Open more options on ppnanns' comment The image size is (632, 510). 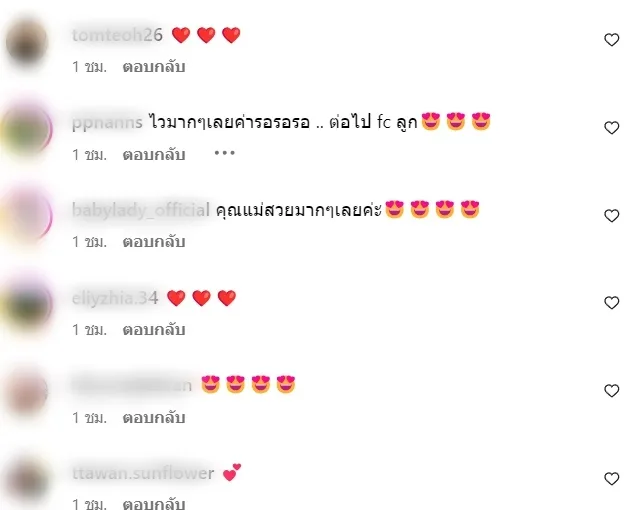tap(224, 154)
